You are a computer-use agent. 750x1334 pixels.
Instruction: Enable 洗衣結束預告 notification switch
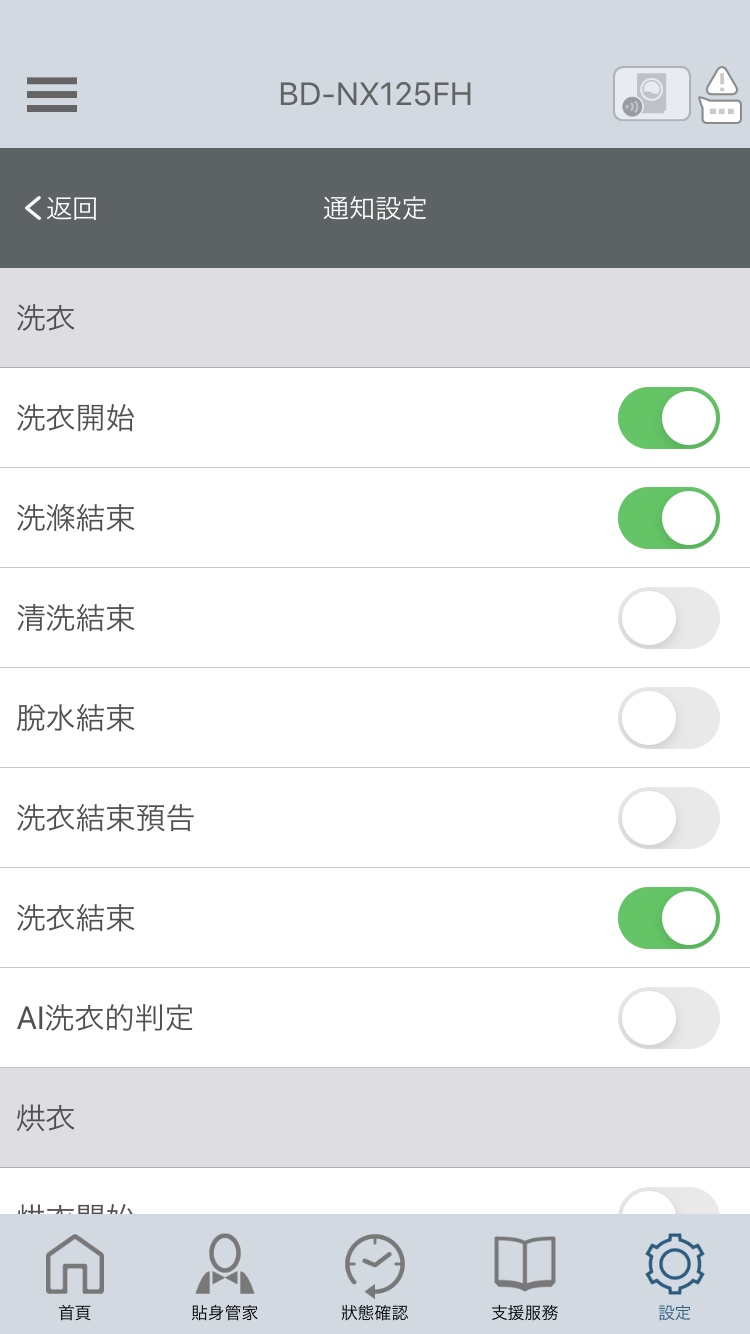point(669,818)
